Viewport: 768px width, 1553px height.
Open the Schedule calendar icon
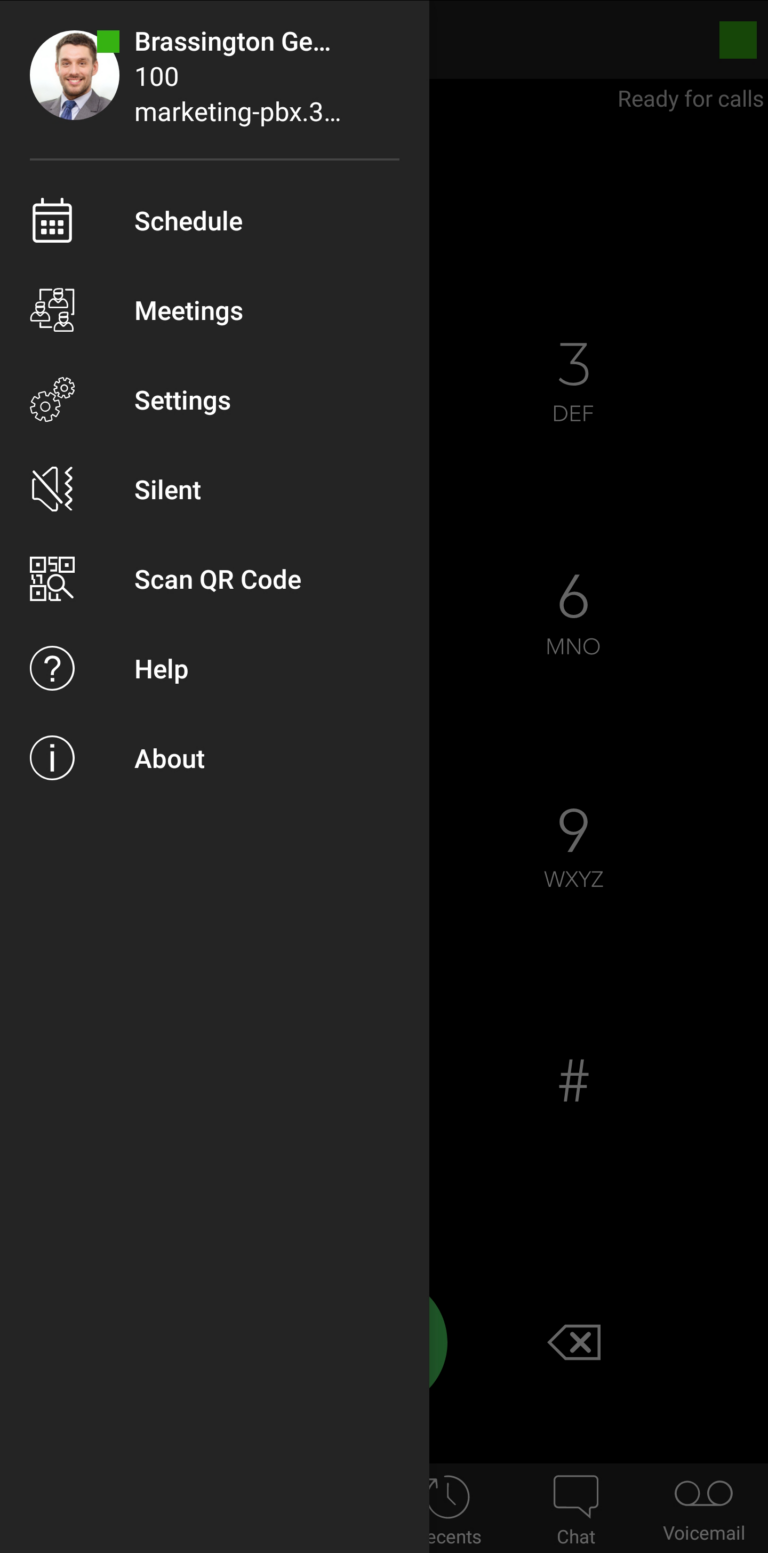coord(52,221)
